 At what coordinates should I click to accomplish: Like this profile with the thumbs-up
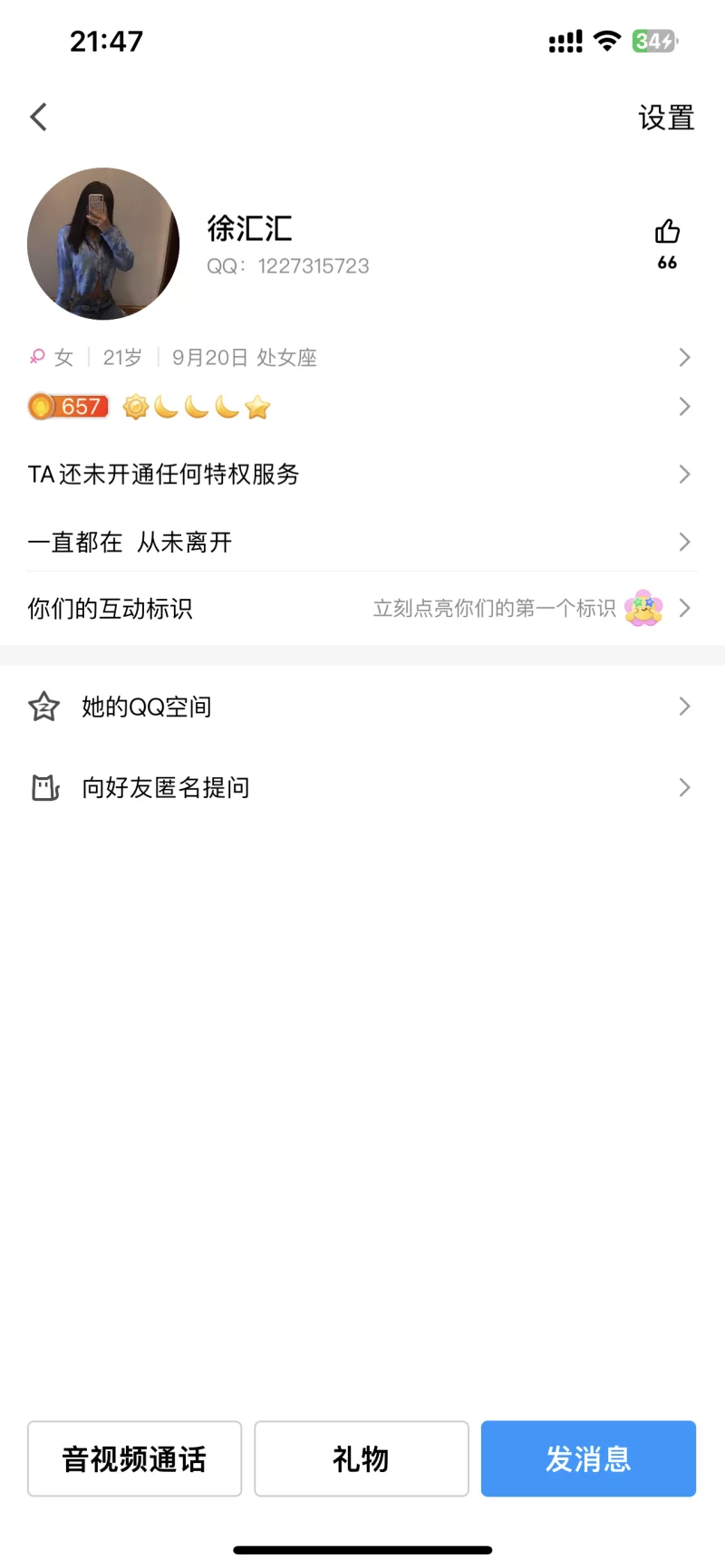667,233
